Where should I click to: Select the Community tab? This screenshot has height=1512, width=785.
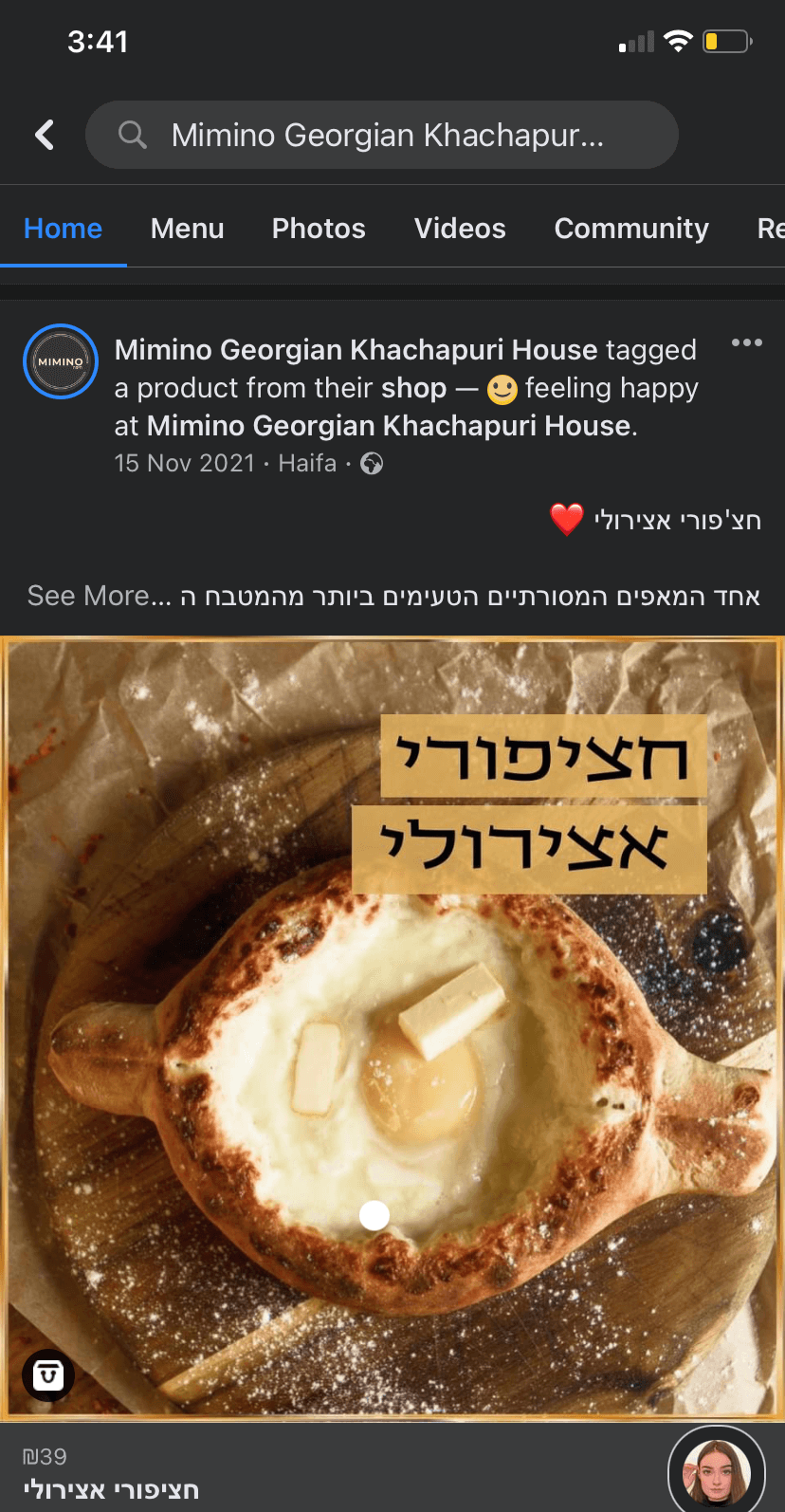click(631, 229)
